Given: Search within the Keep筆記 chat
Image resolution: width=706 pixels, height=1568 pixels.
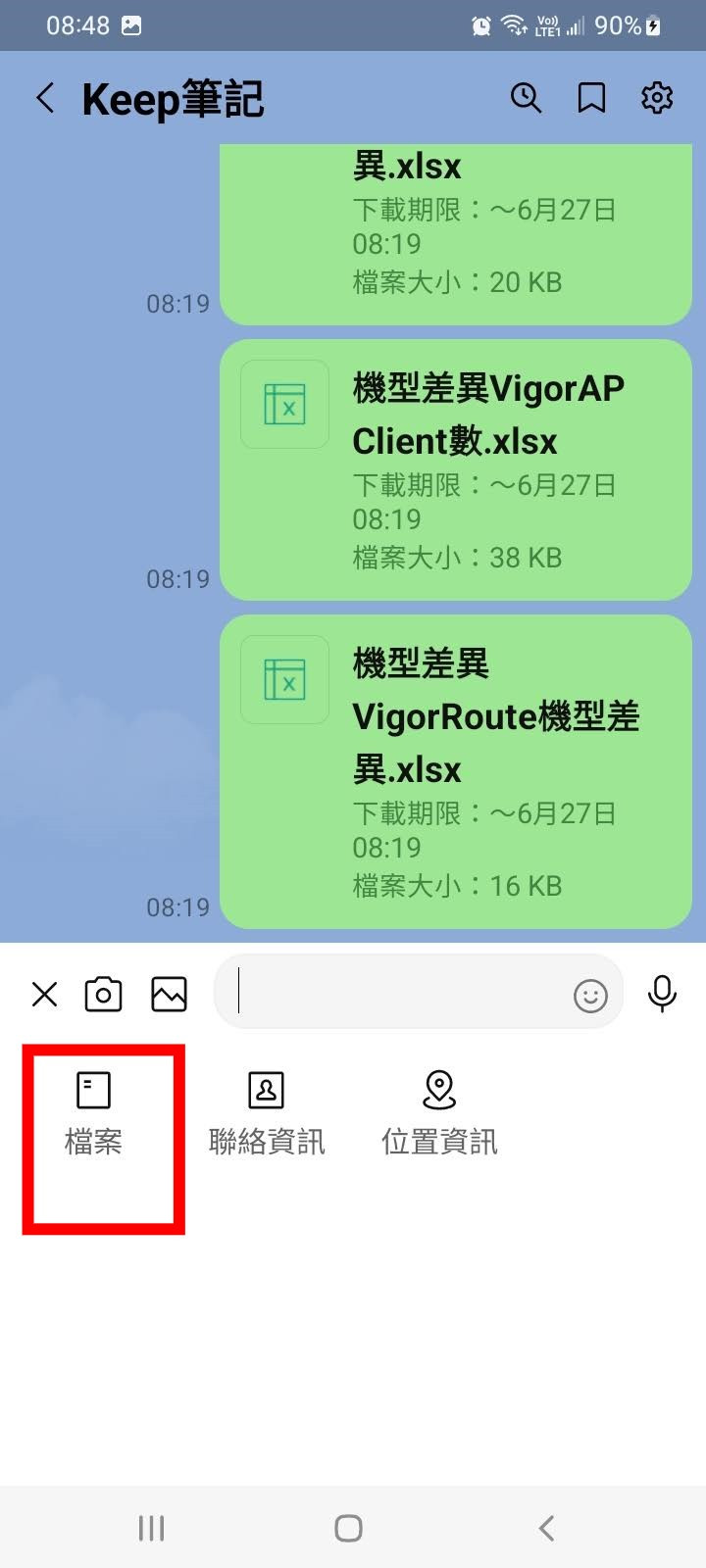Looking at the screenshot, I should [x=526, y=98].
